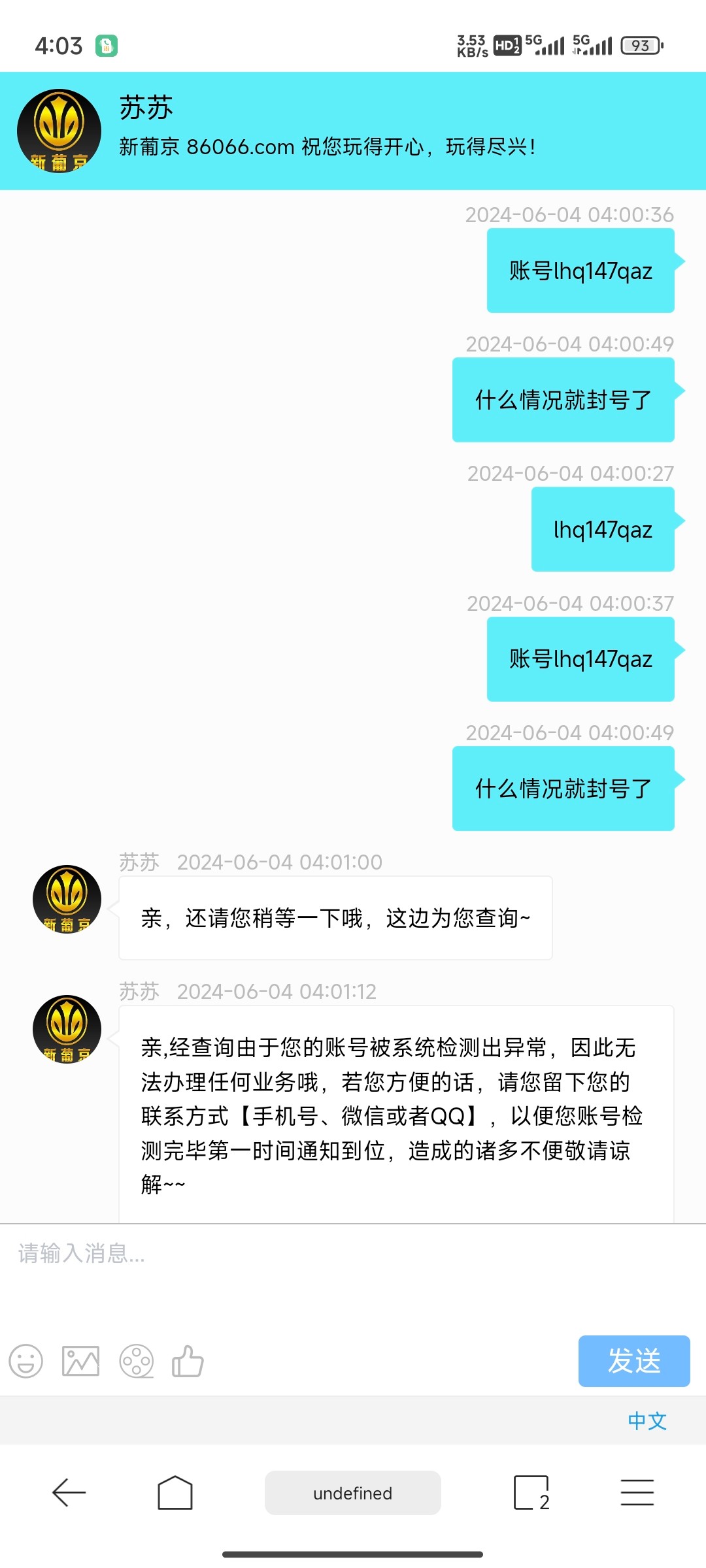The height and width of the screenshot is (1568, 706).
Task: Select the undefined tab label
Action: 352,1493
